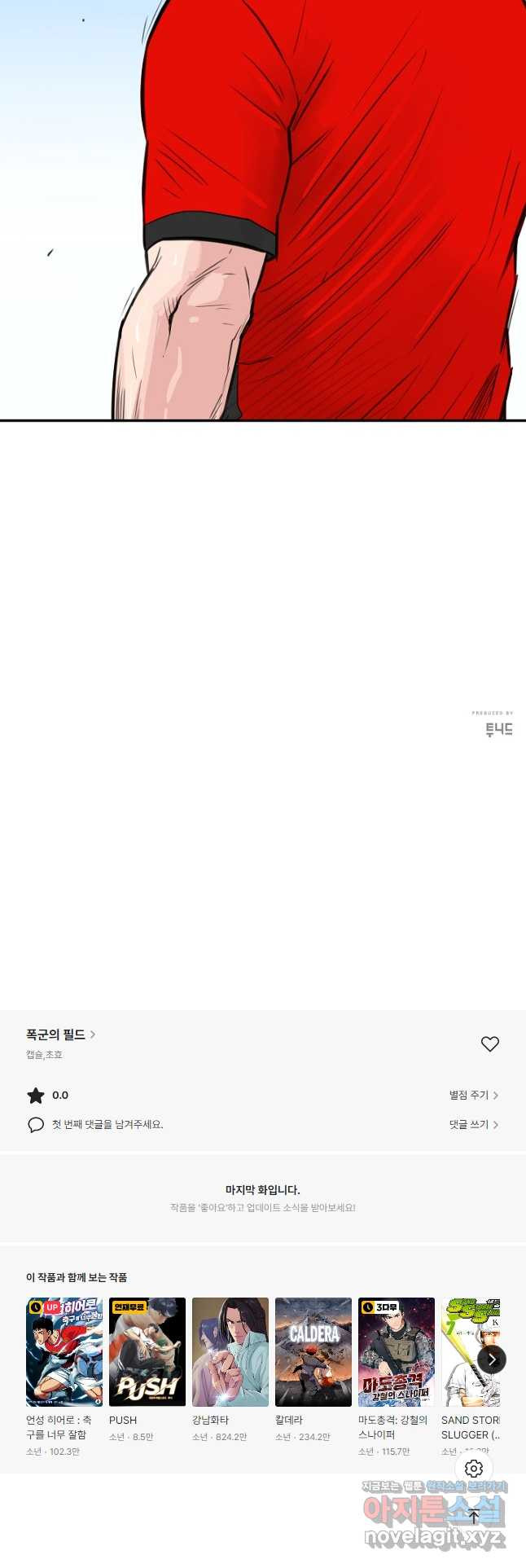This screenshot has width=526, height=1568.
Task: Open the viewer settings gear
Action: [474, 1469]
